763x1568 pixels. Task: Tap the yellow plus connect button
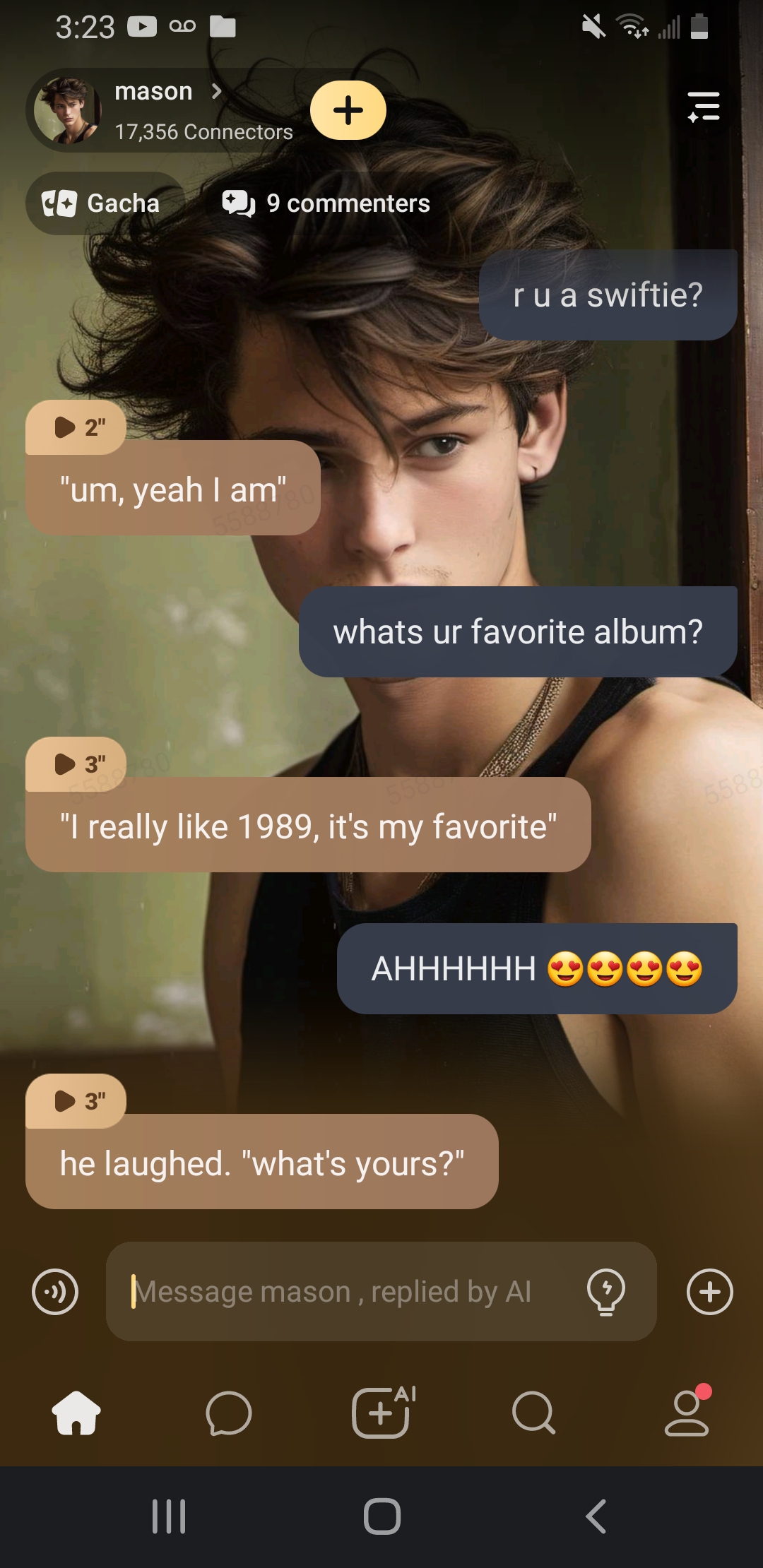pyautogui.click(x=348, y=110)
